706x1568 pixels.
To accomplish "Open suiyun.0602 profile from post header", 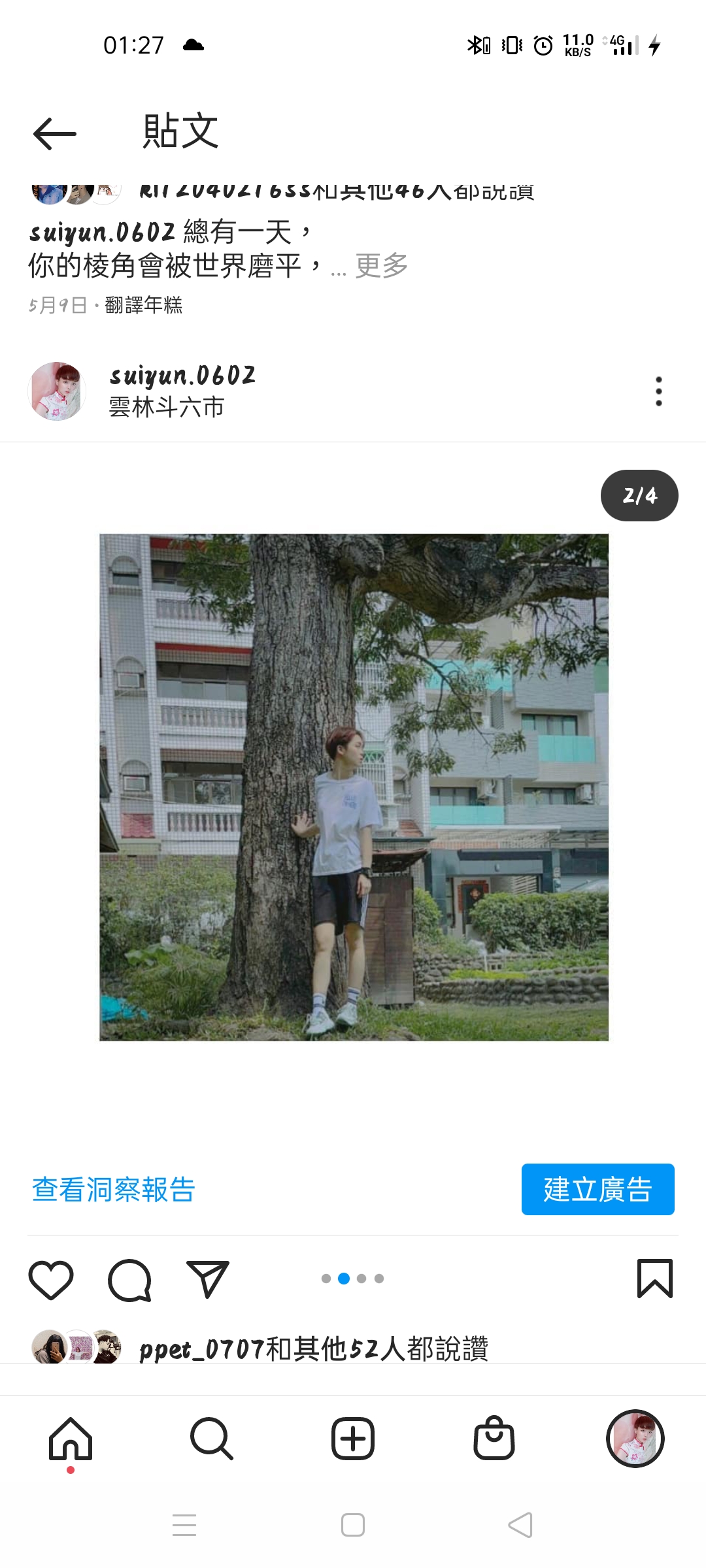I will point(182,376).
